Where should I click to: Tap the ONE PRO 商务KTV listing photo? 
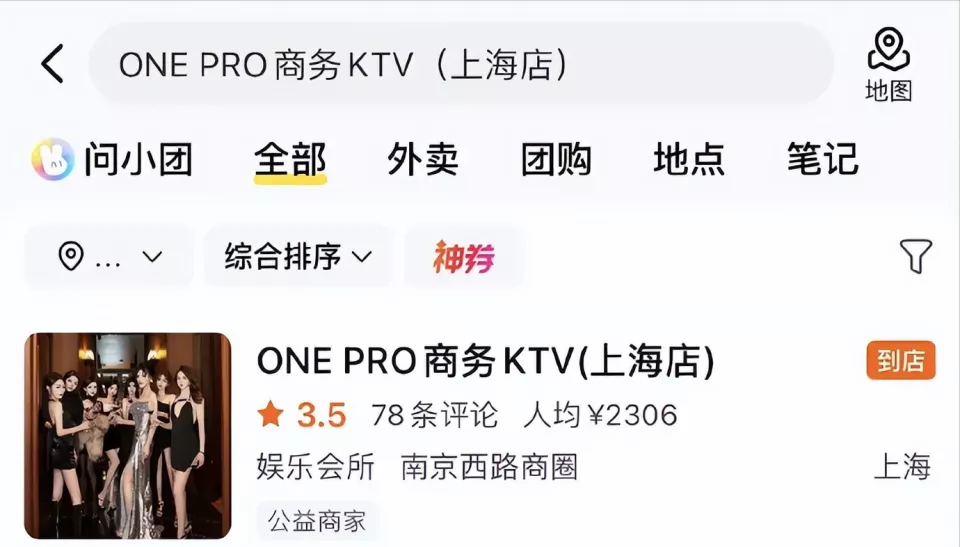point(128,436)
